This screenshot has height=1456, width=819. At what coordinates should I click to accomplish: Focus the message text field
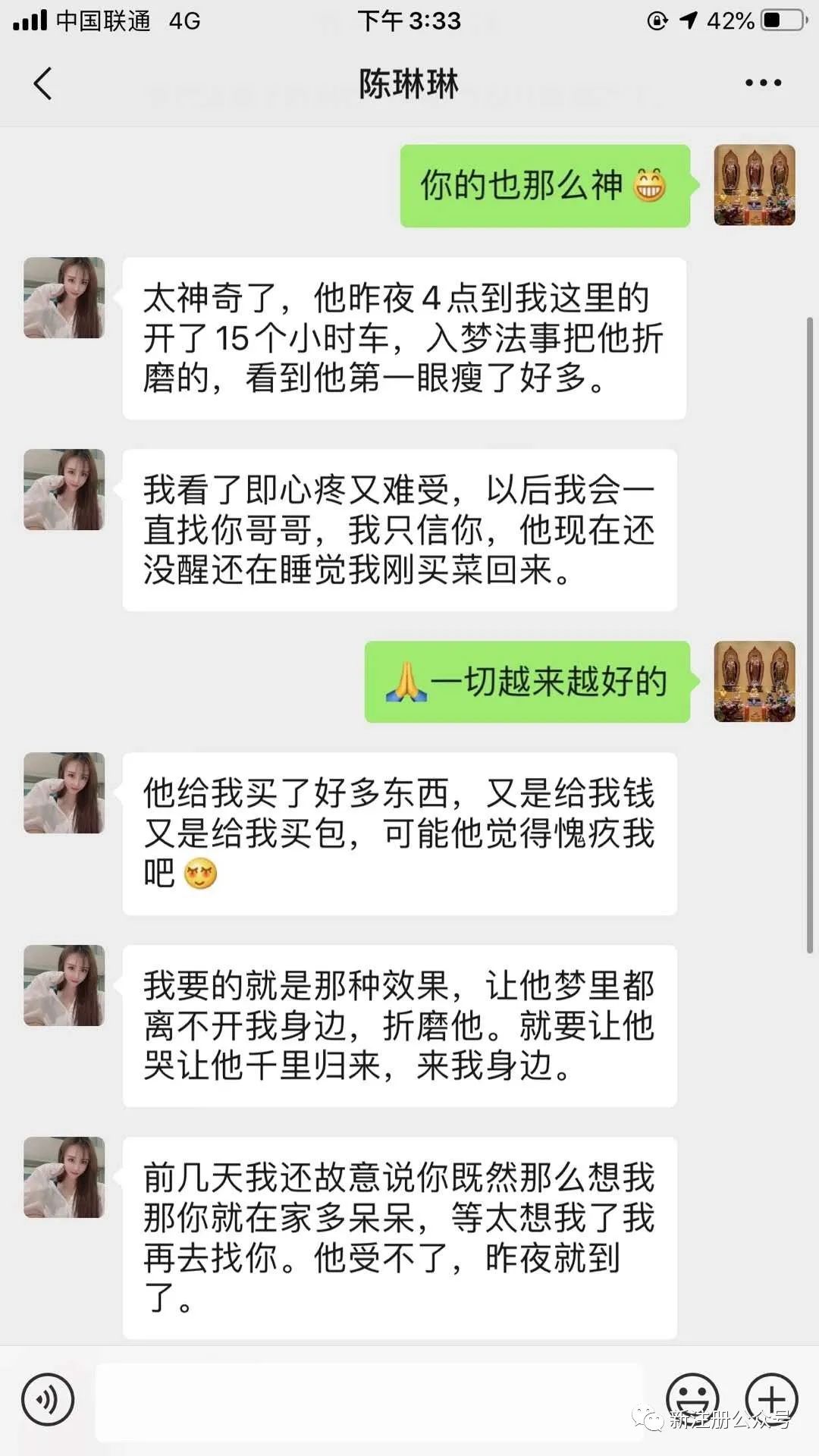click(369, 1401)
